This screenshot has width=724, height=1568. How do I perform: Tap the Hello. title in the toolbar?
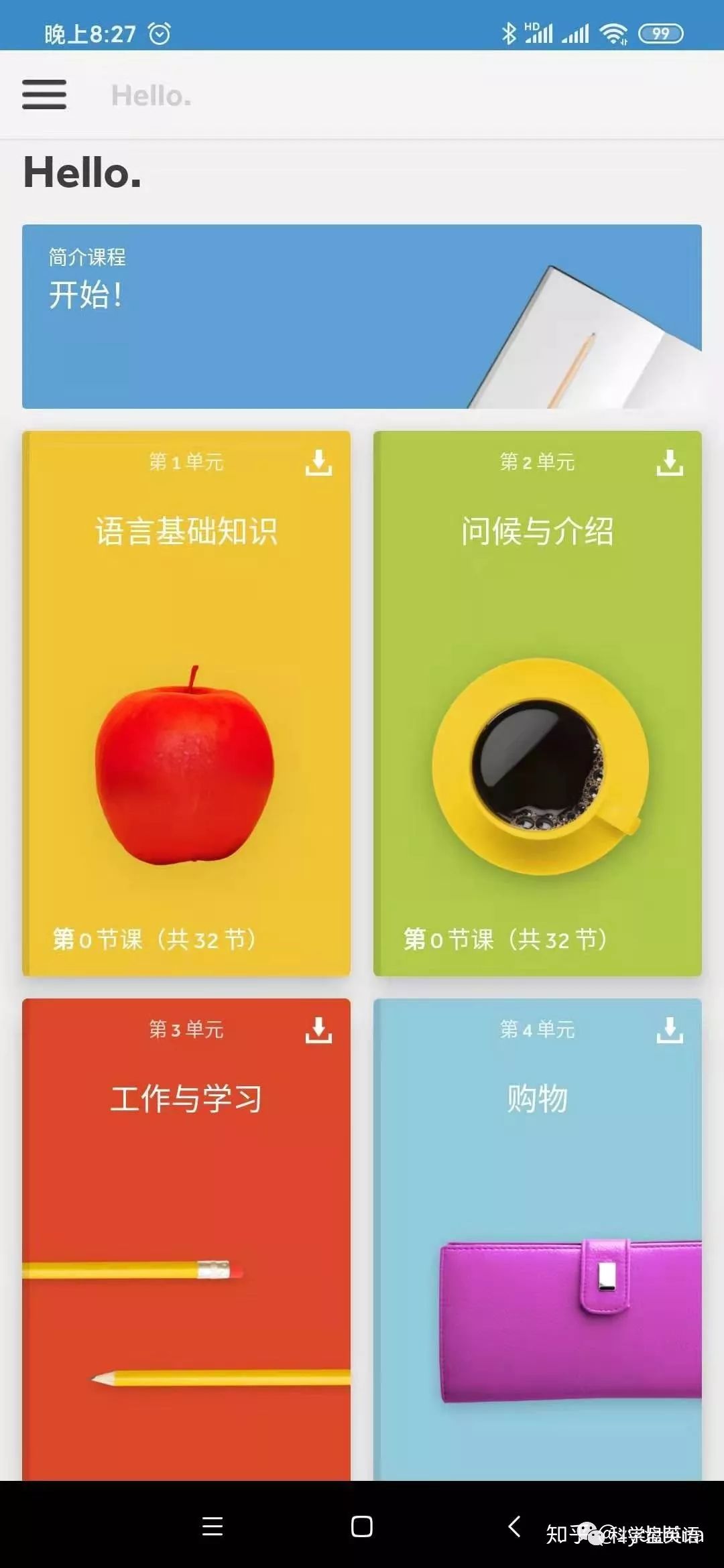[x=152, y=94]
